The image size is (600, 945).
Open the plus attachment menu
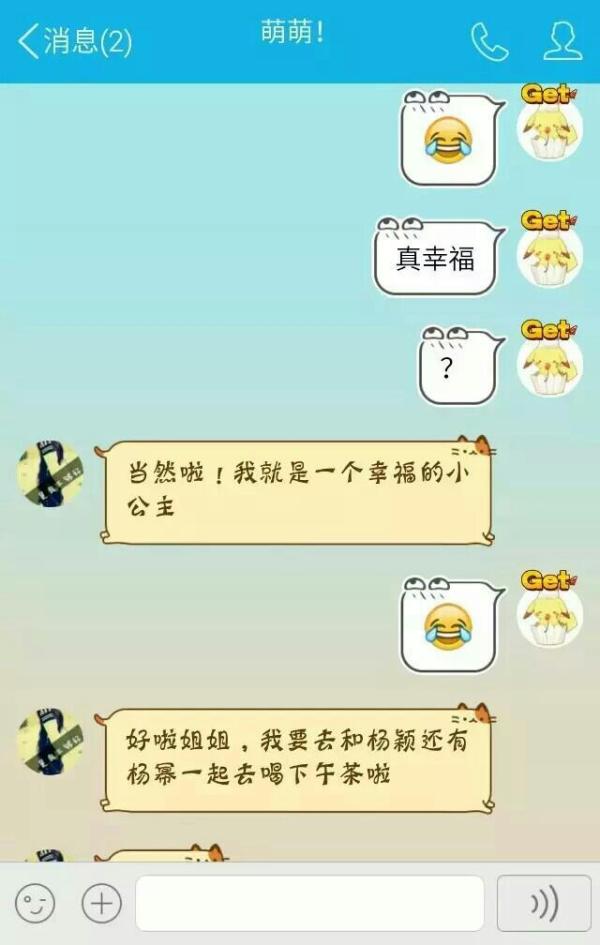tap(100, 903)
